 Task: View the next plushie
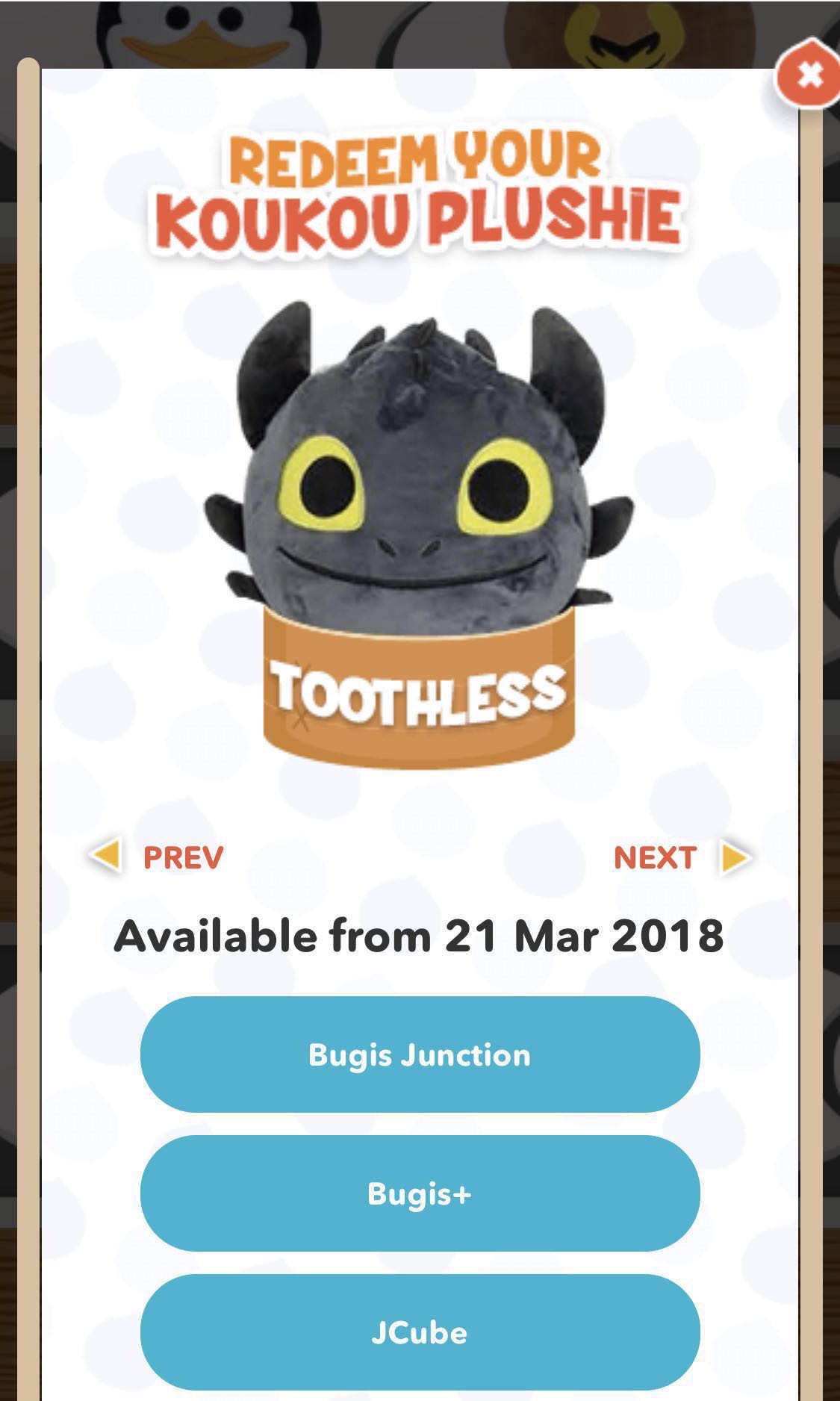680,857
